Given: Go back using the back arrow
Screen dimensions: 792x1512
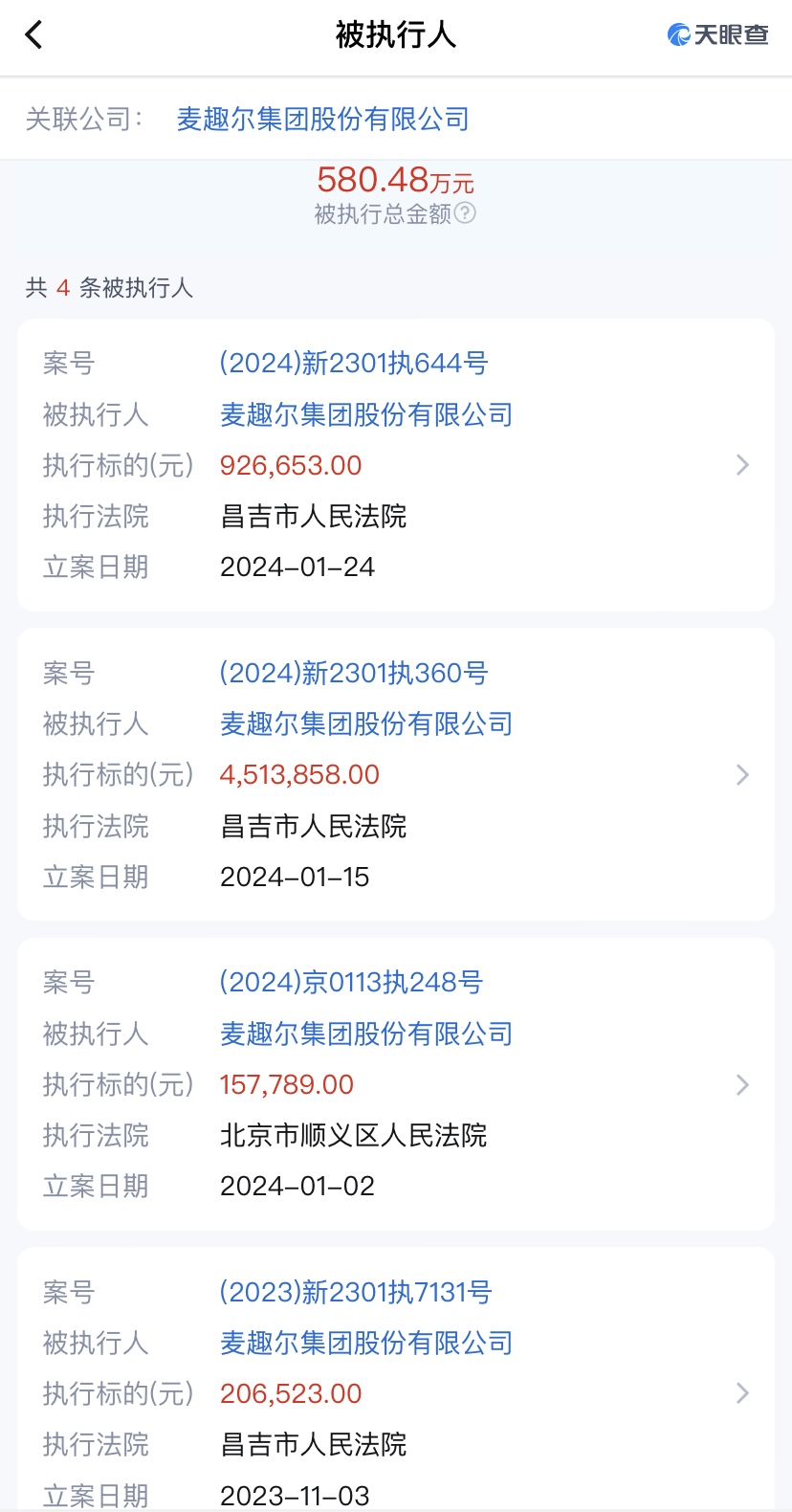Looking at the screenshot, I should [34, 35].
